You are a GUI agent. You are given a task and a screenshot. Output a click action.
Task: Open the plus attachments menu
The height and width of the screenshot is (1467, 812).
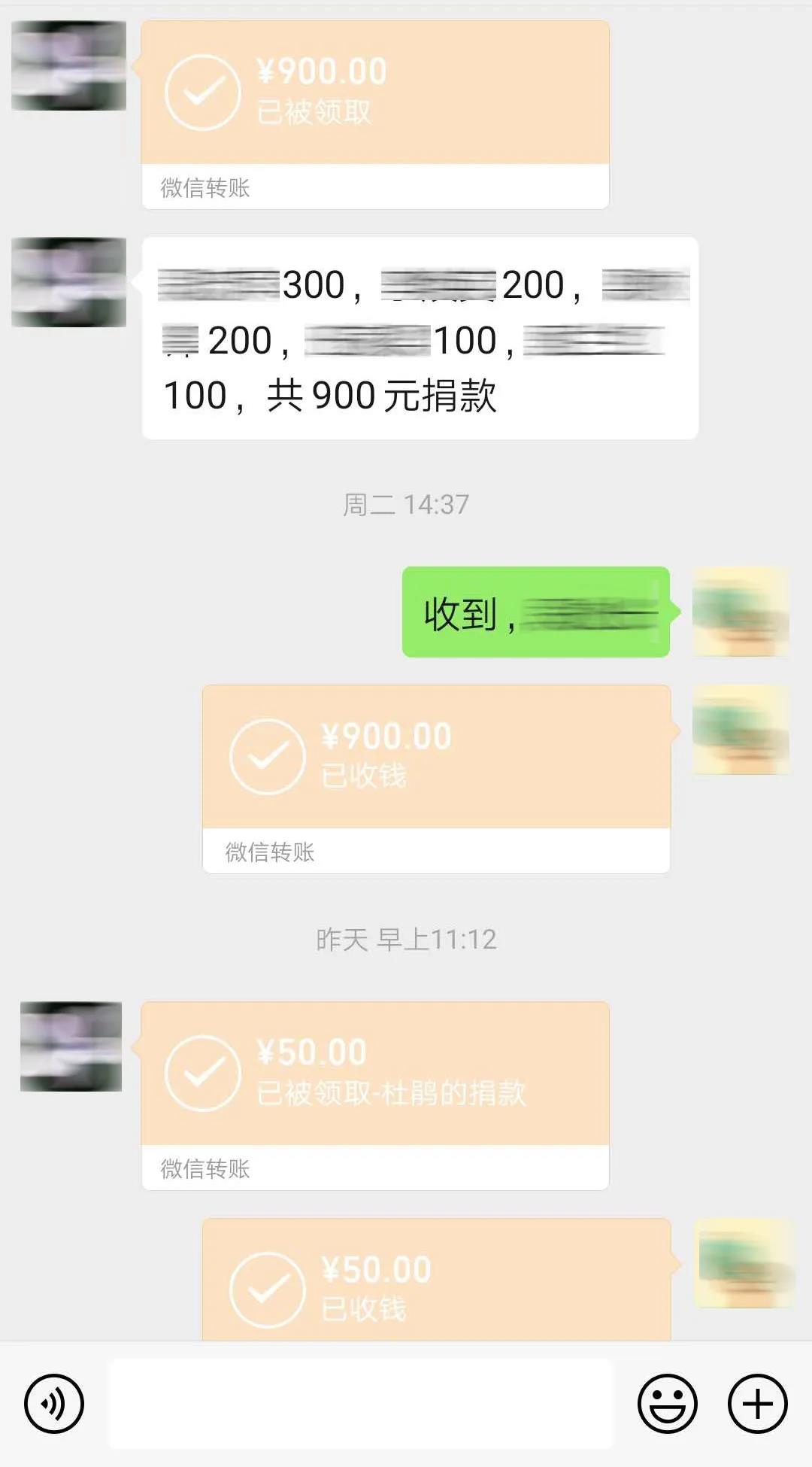tap(757, 1404)
